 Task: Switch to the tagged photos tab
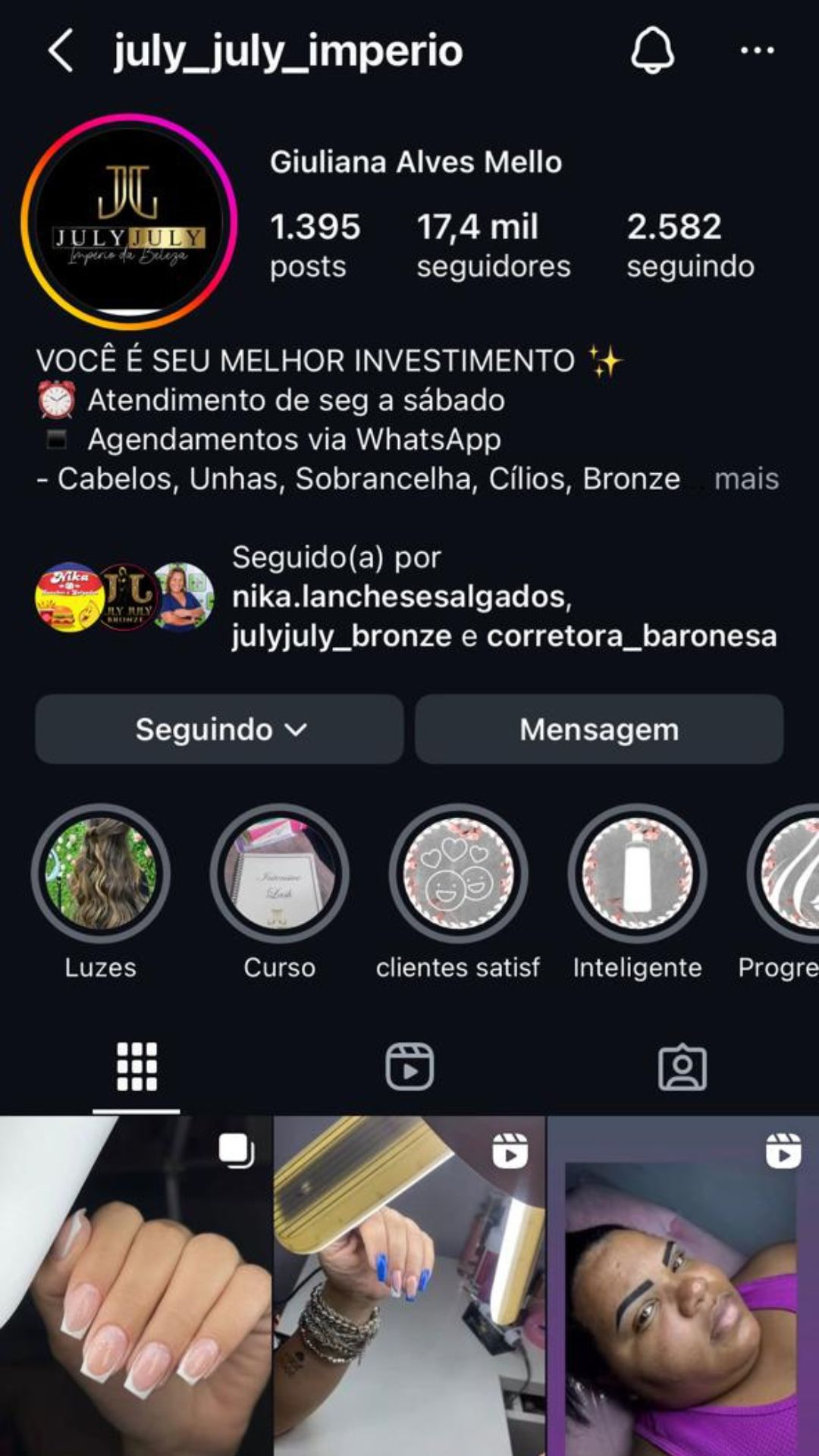[x=682, y=1067]
